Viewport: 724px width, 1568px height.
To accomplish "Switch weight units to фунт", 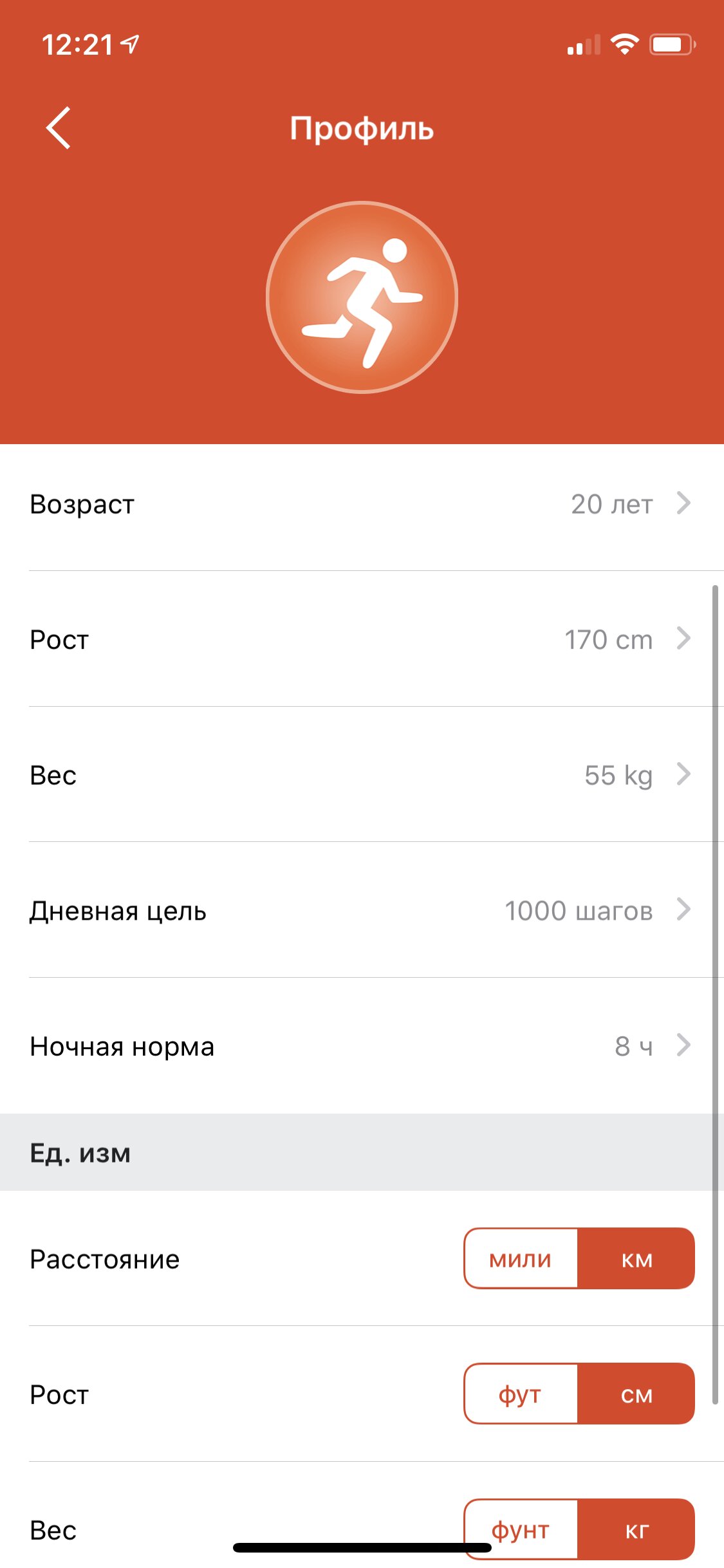I will click(521, 1529).
